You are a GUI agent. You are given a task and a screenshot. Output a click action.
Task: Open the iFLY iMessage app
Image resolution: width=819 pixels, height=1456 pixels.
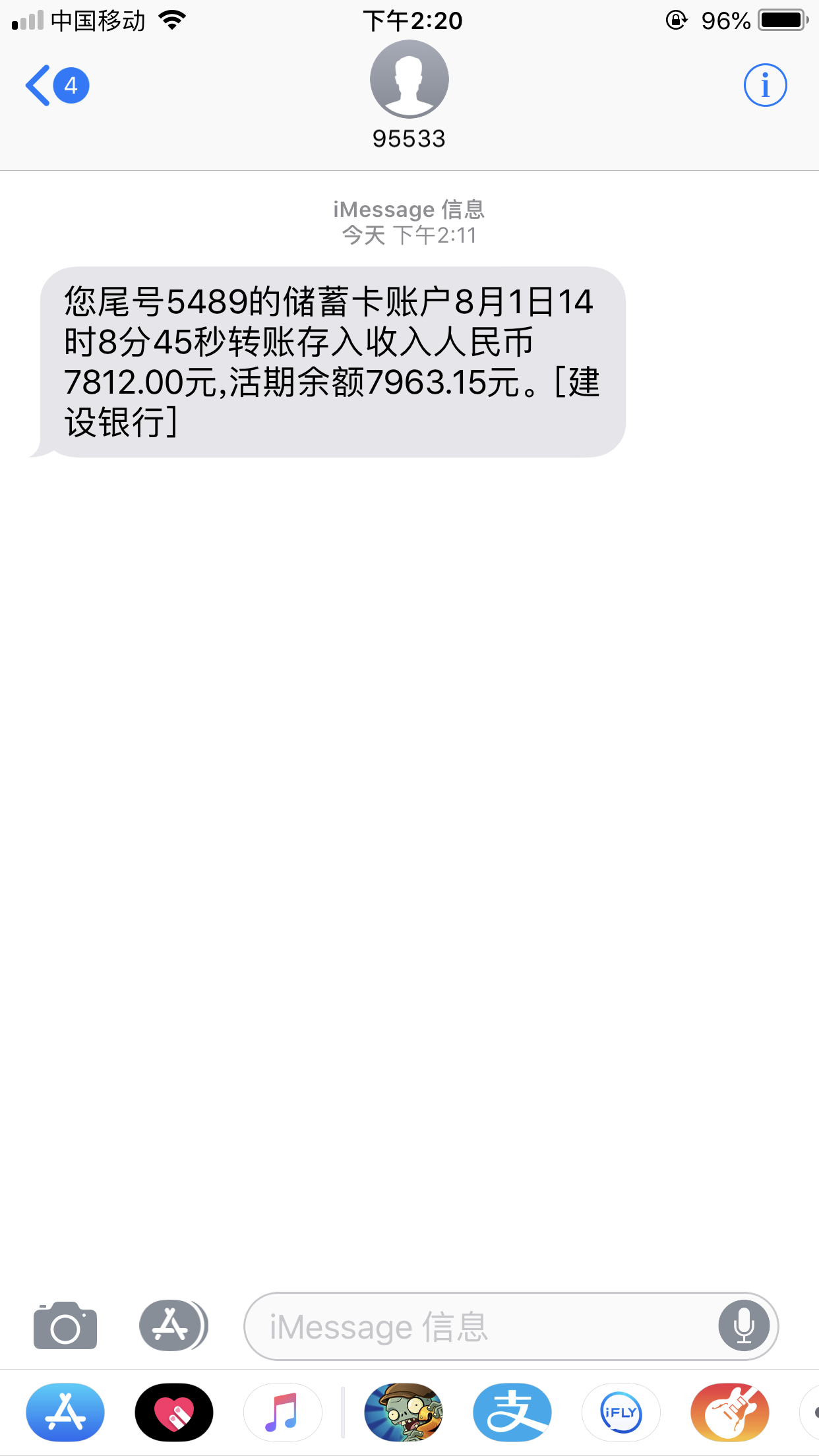pos(621,1412)
